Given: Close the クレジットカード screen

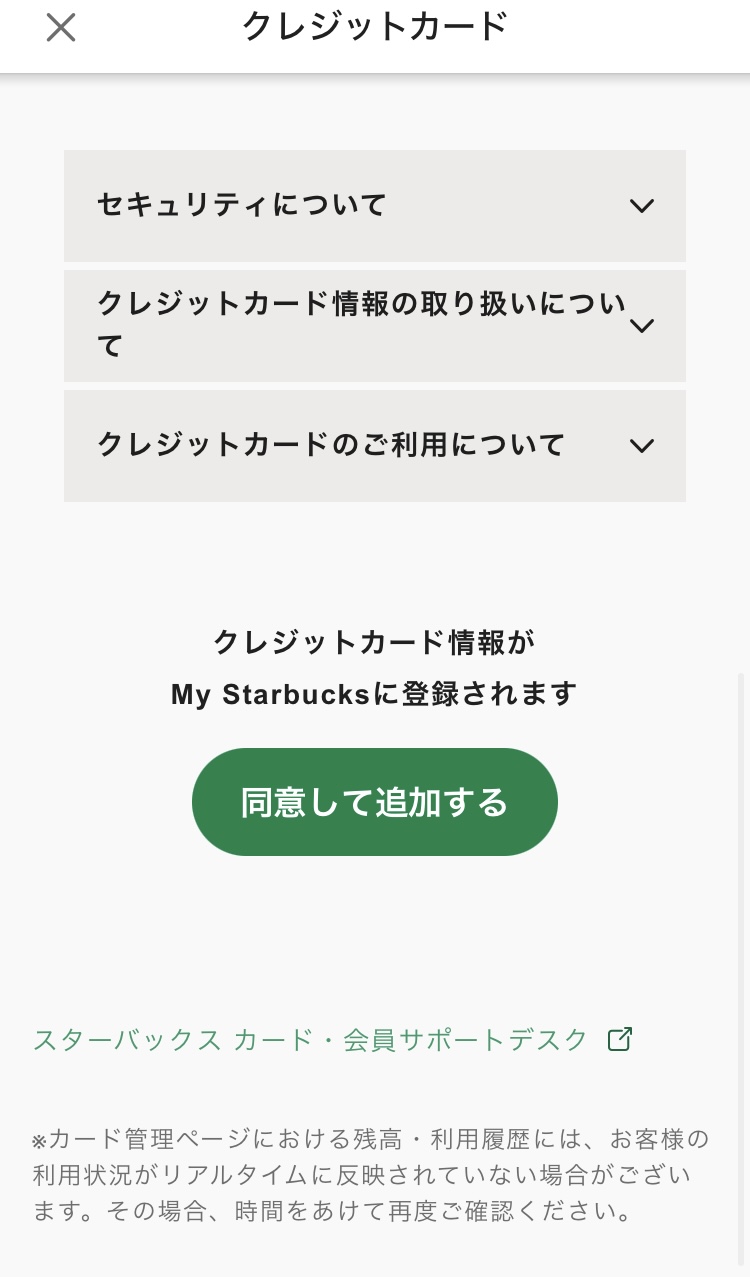Looking at the screenshot, I should [x=61, y=28].
